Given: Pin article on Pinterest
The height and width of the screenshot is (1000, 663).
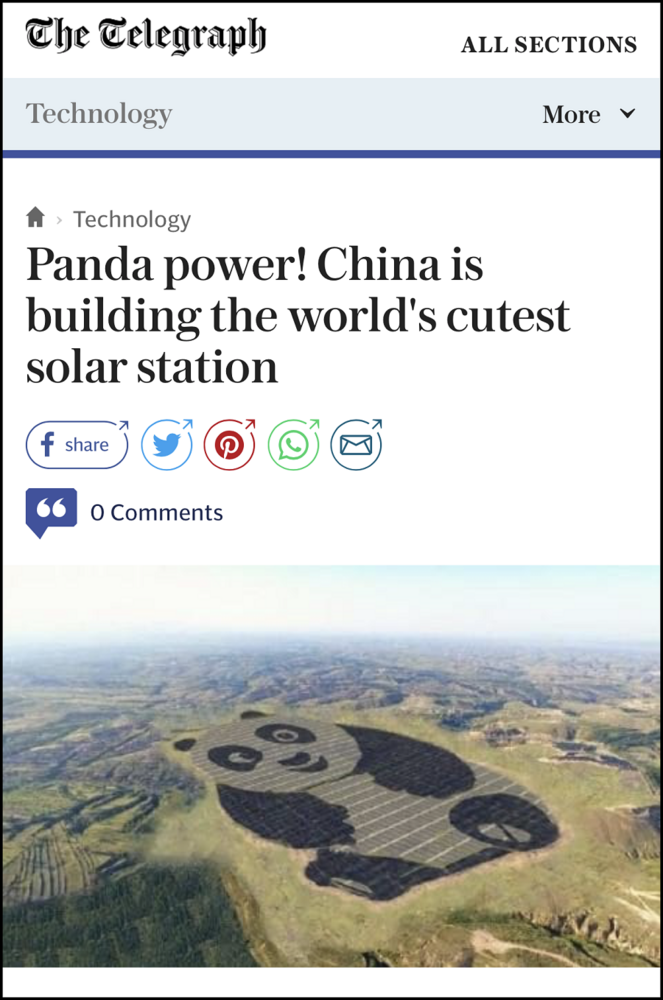Looking at the screenshot, I should pyautogui.click(x=230, y=445).
